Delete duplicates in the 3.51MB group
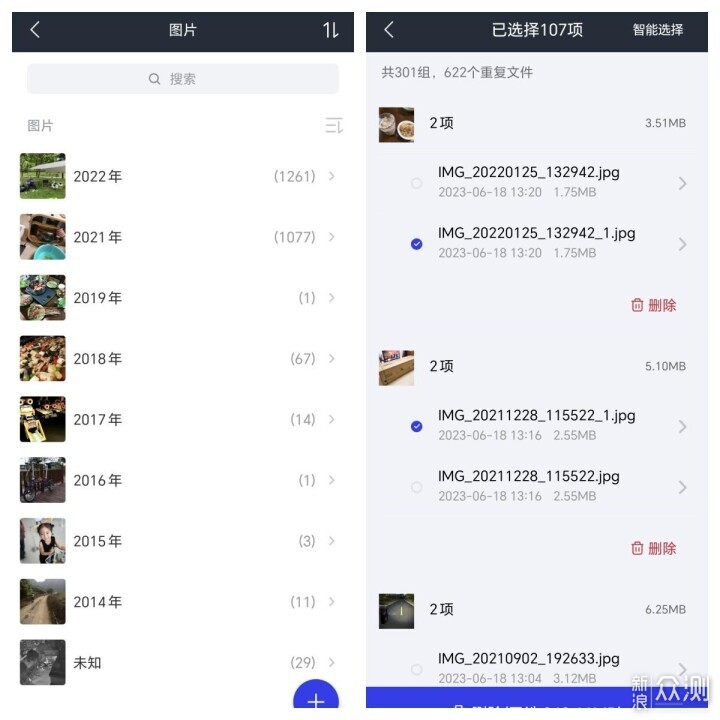Screen dimensions: 720x720 click(x=654, y=305)
